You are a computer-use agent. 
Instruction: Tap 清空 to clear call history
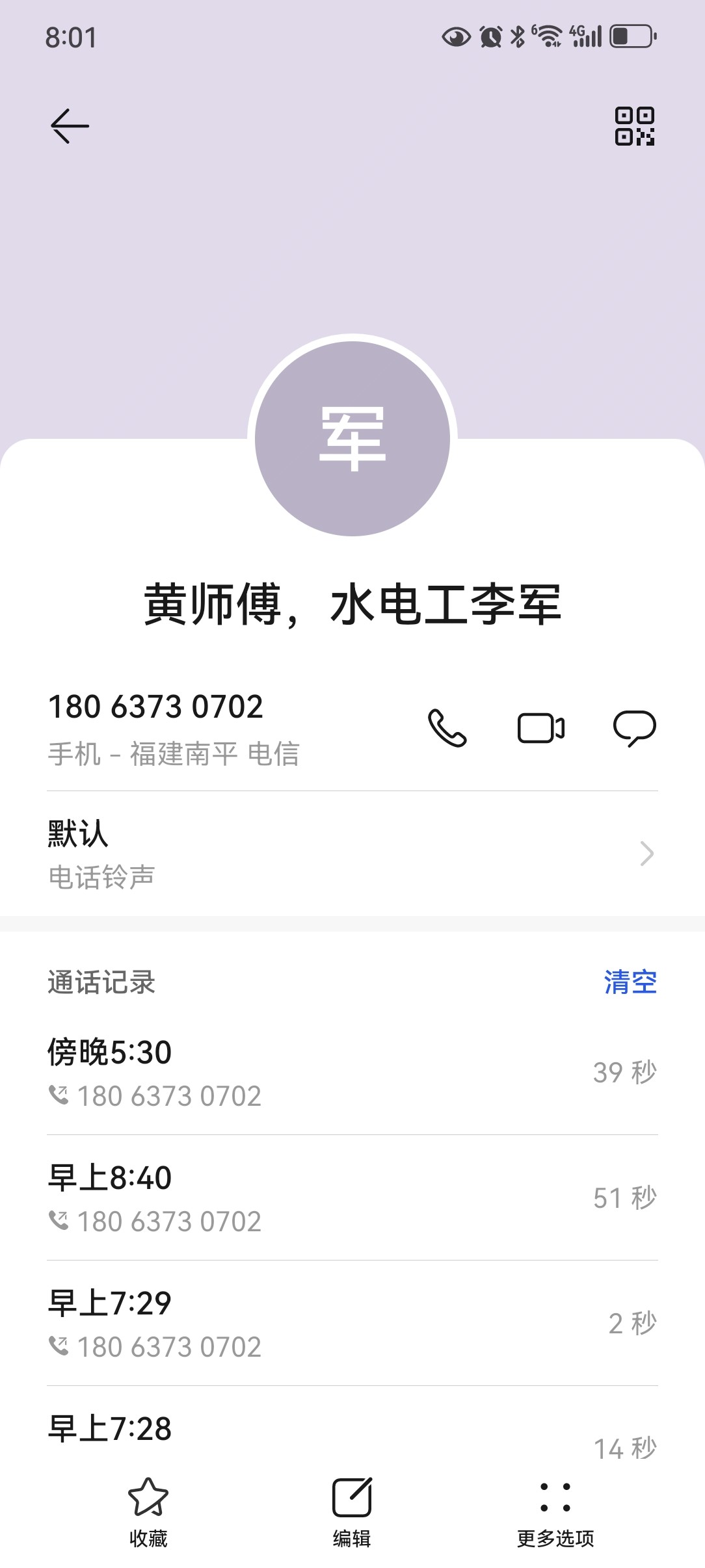[x=630, y=982]
